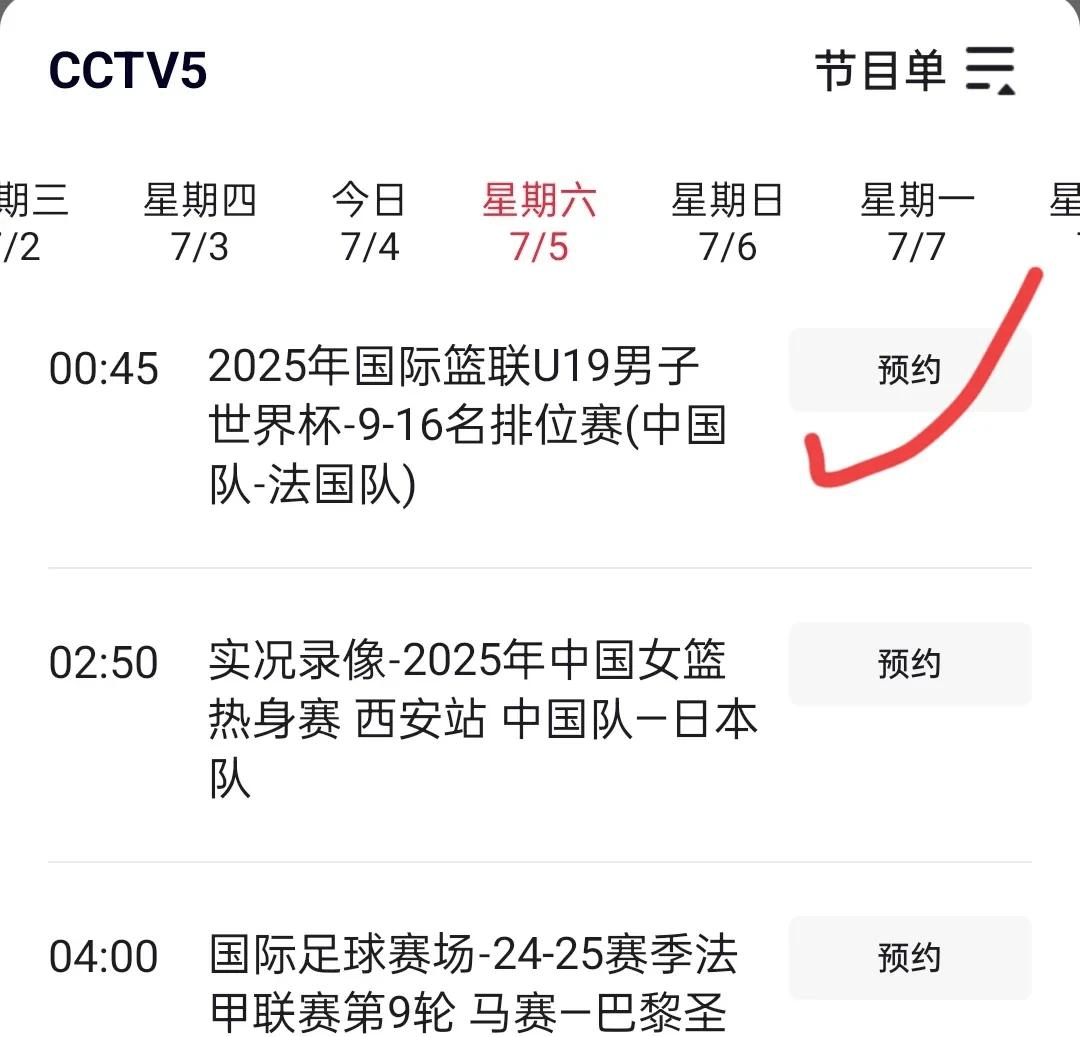This screenshot has height=1037, width=1080.
Task: Switch to the 星期日 7/6 date tab
Action: tap(727, 222)
